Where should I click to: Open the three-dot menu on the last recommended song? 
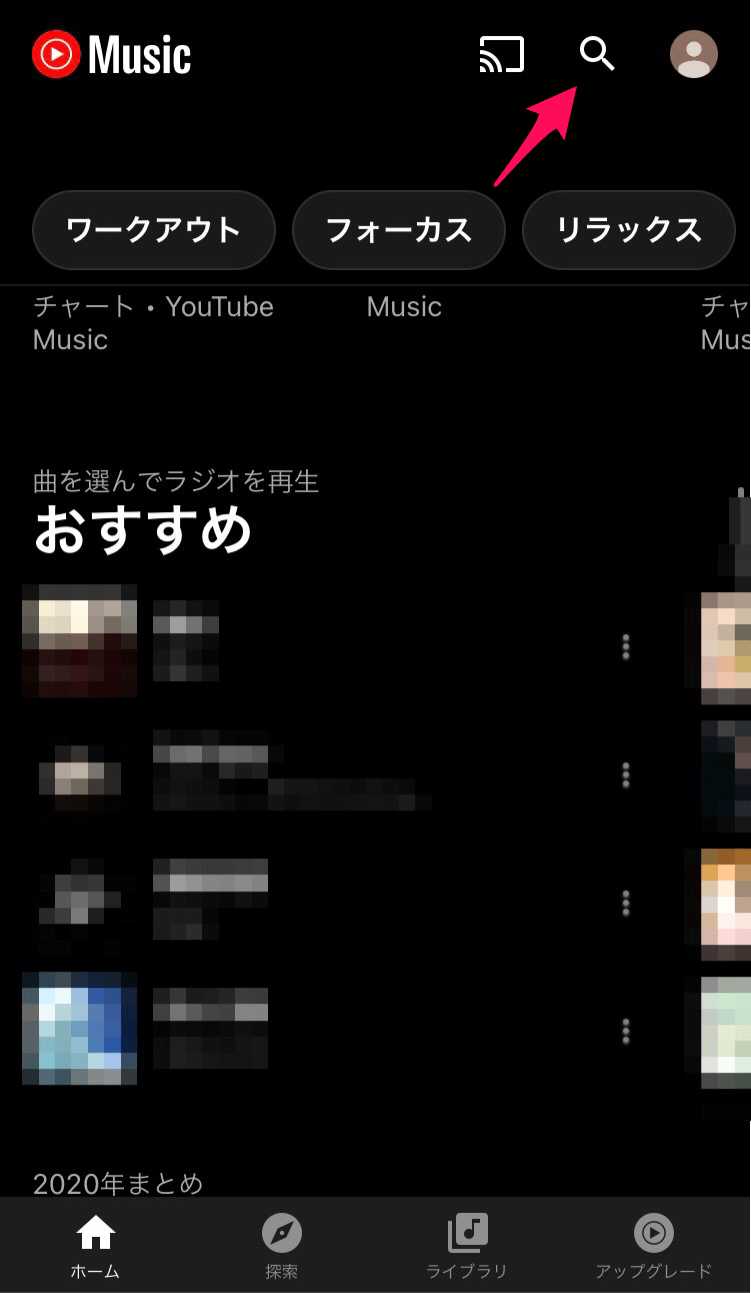pos(626,1032)
